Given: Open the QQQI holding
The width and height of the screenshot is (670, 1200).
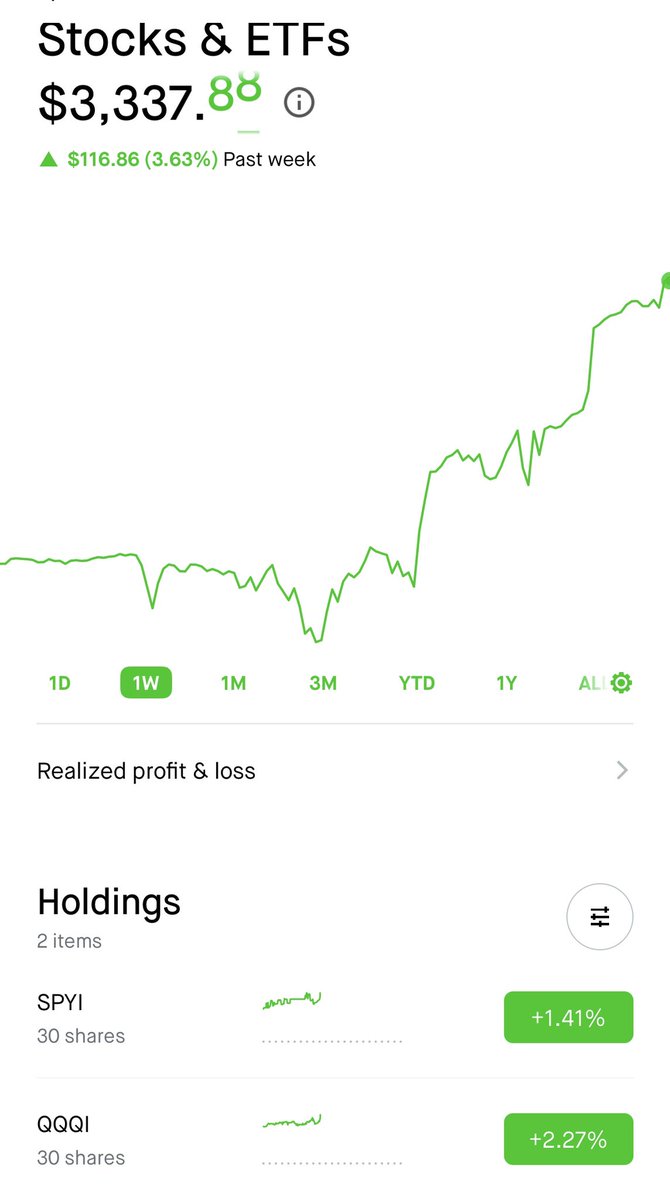Looking at the screenshot, I should point(335,1140).
